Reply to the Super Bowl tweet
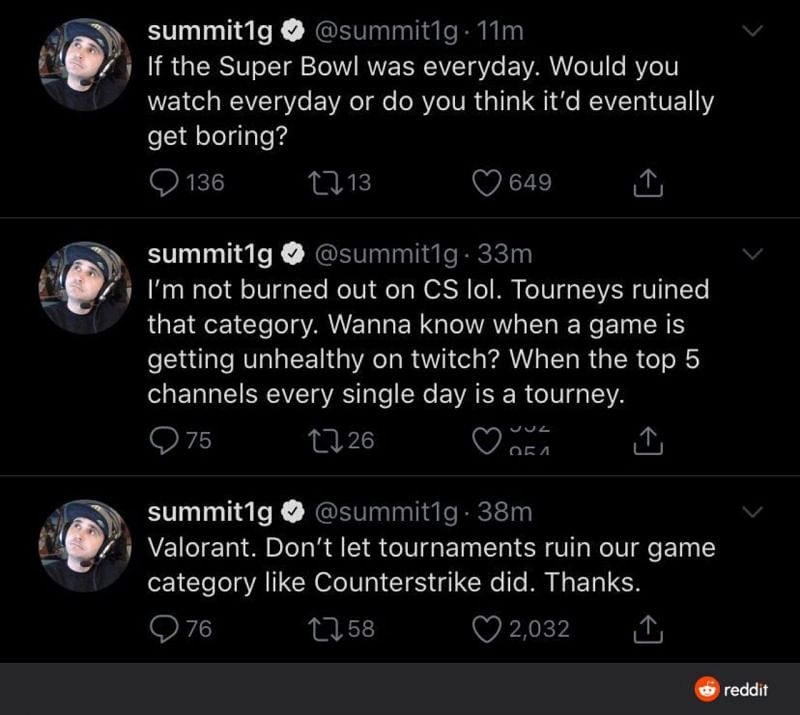The image size is (800, 715). point(163,183)
